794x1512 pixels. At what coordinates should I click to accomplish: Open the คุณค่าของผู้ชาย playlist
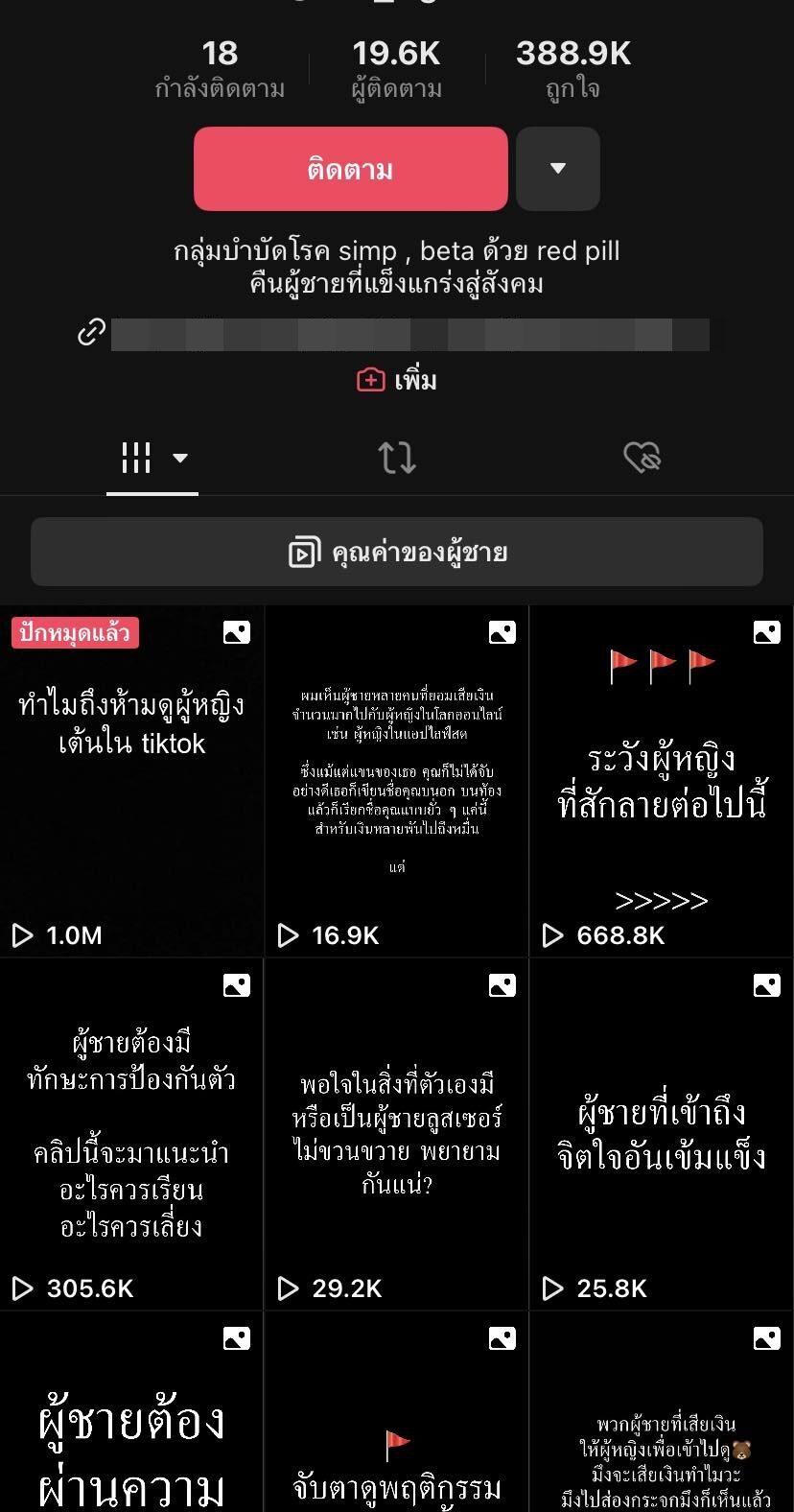[397, 552]
